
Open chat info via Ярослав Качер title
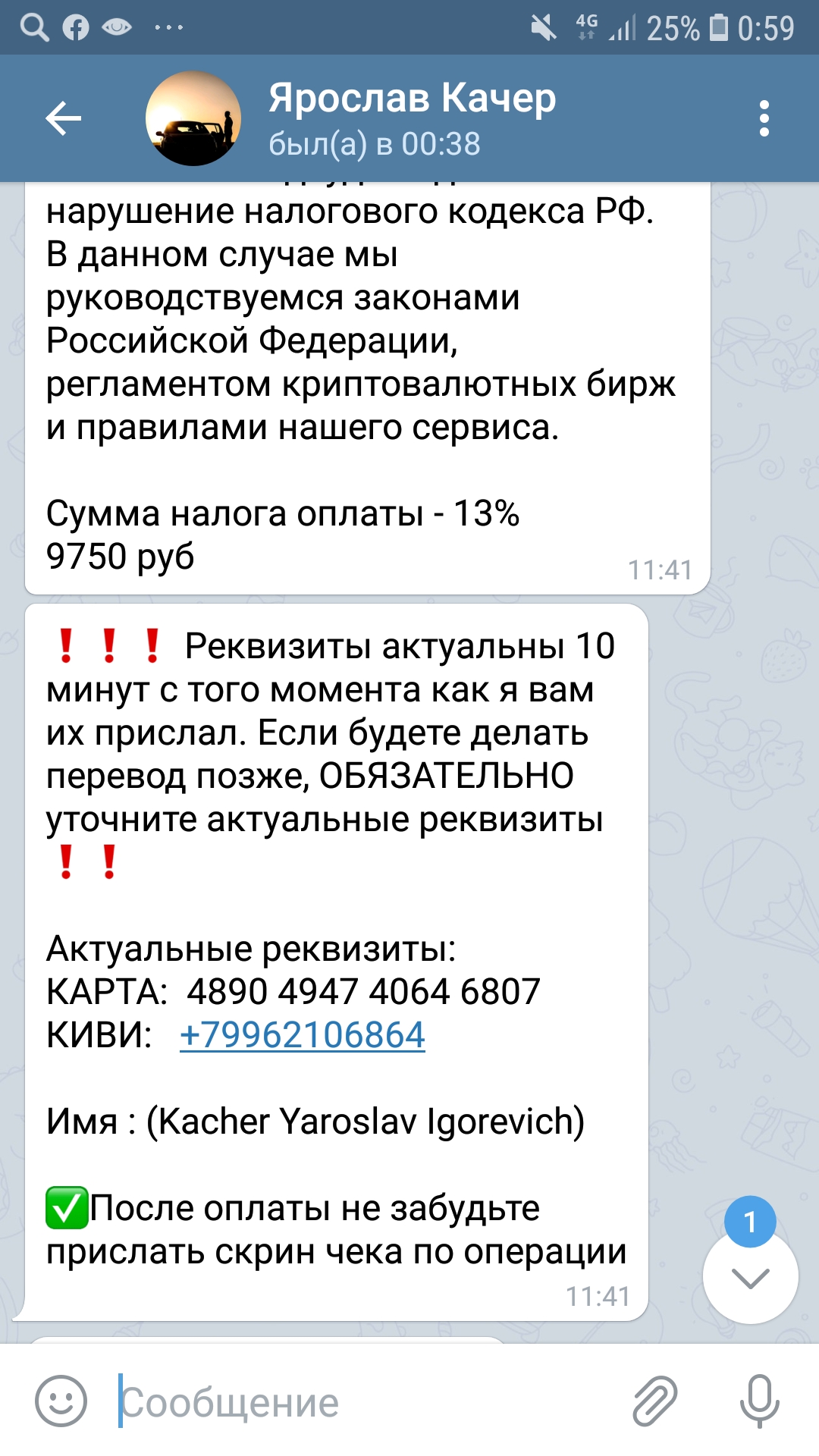click(x=413, y=99)
